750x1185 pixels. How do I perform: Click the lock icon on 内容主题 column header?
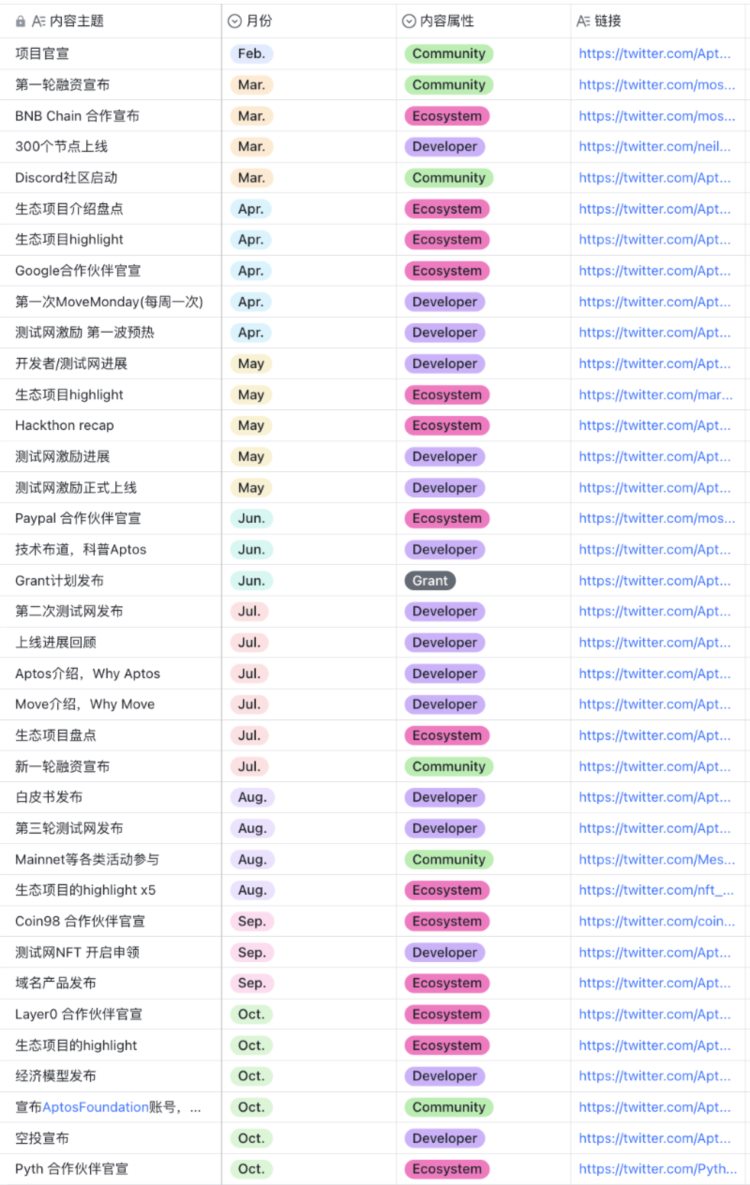pos(23,19)
